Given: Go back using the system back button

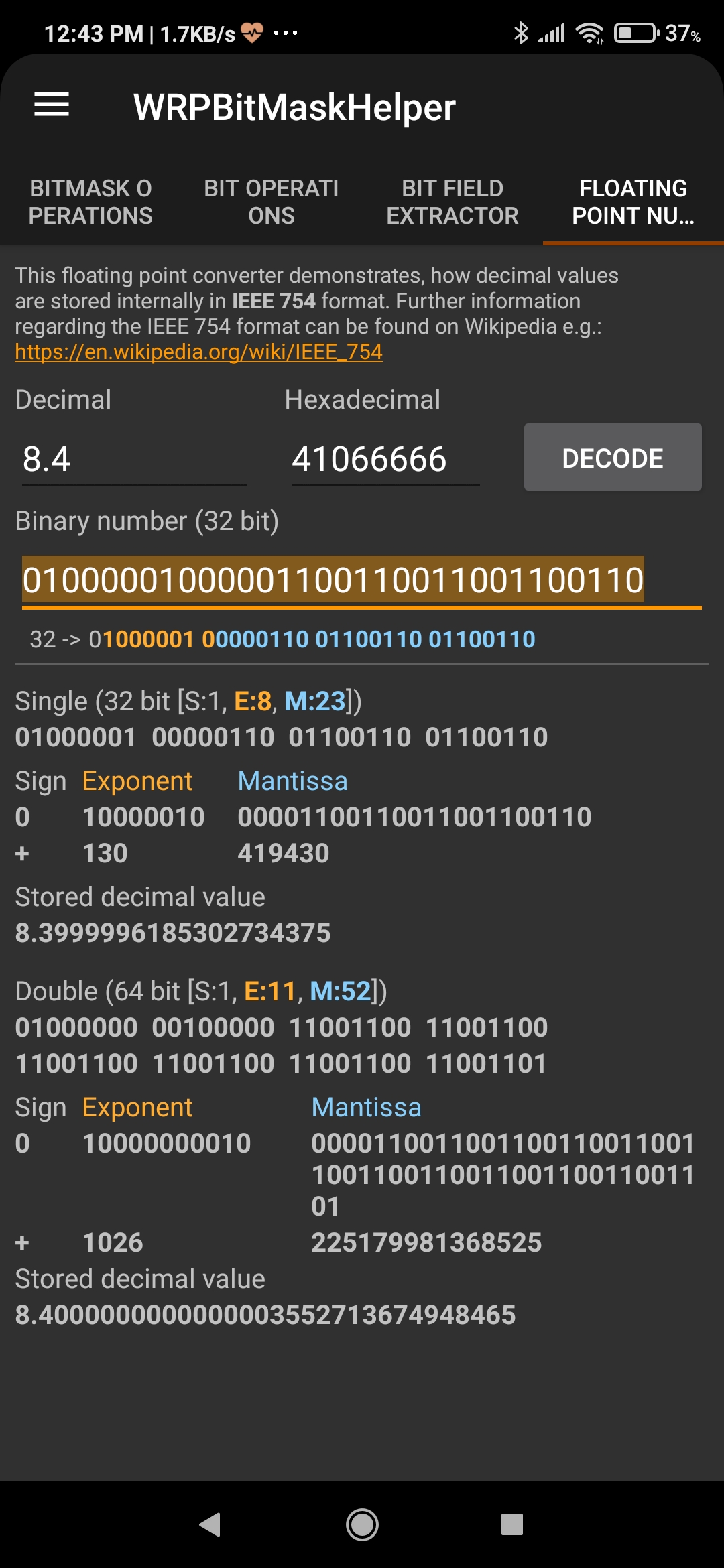Looking at the screenshot, I should point(210,1524).
